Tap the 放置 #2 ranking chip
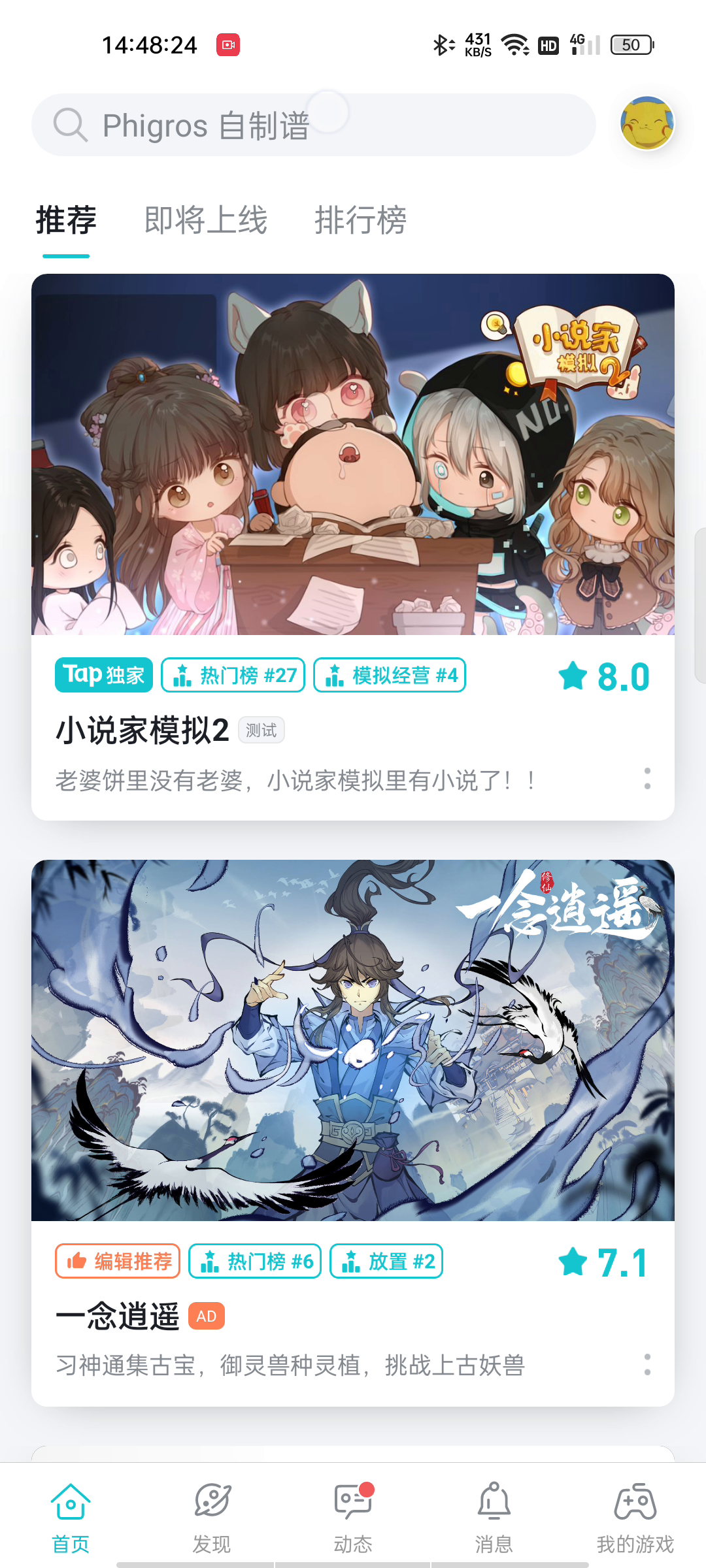This screenshot has height=1568, width=706. pyautogui.click(x=386, y=1261)
